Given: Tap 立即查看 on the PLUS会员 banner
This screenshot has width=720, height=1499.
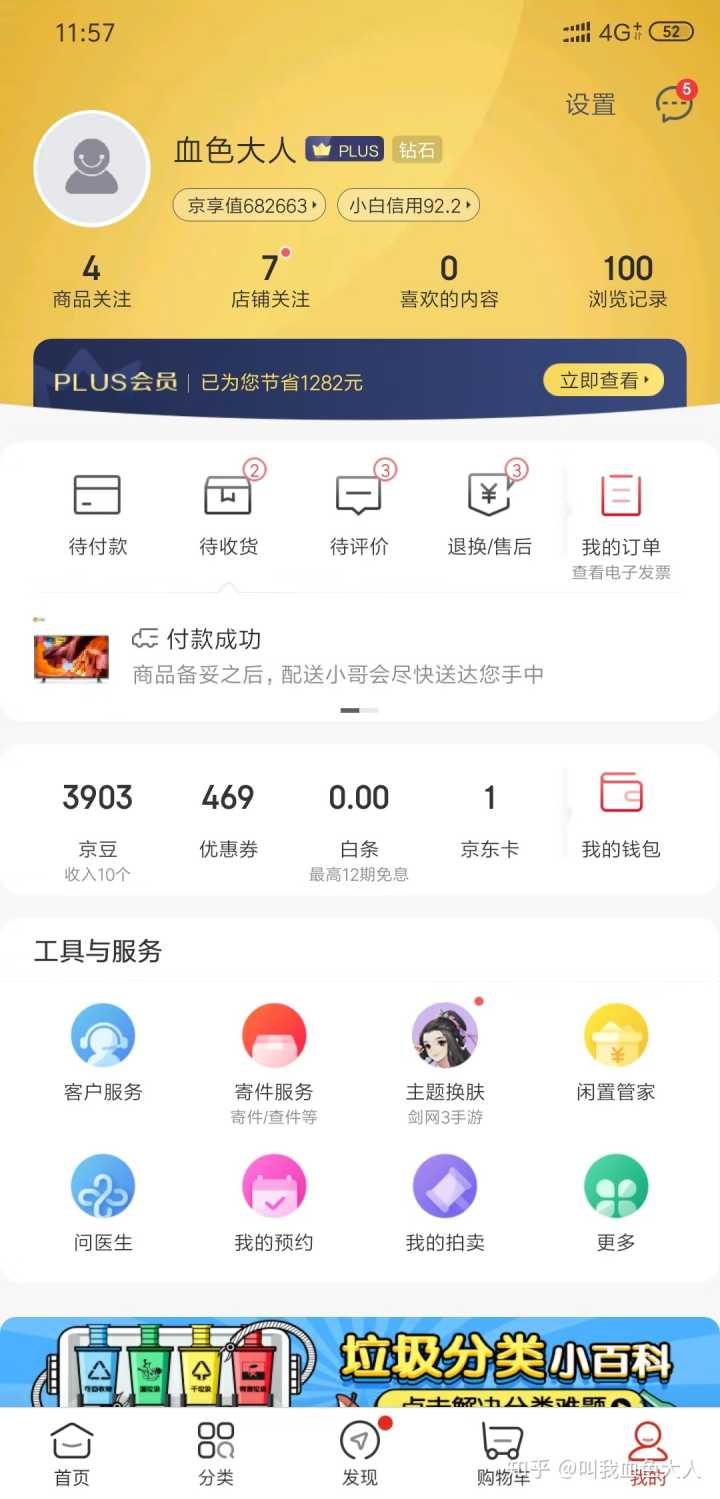Looking at the screenshot, I should 603,380.
